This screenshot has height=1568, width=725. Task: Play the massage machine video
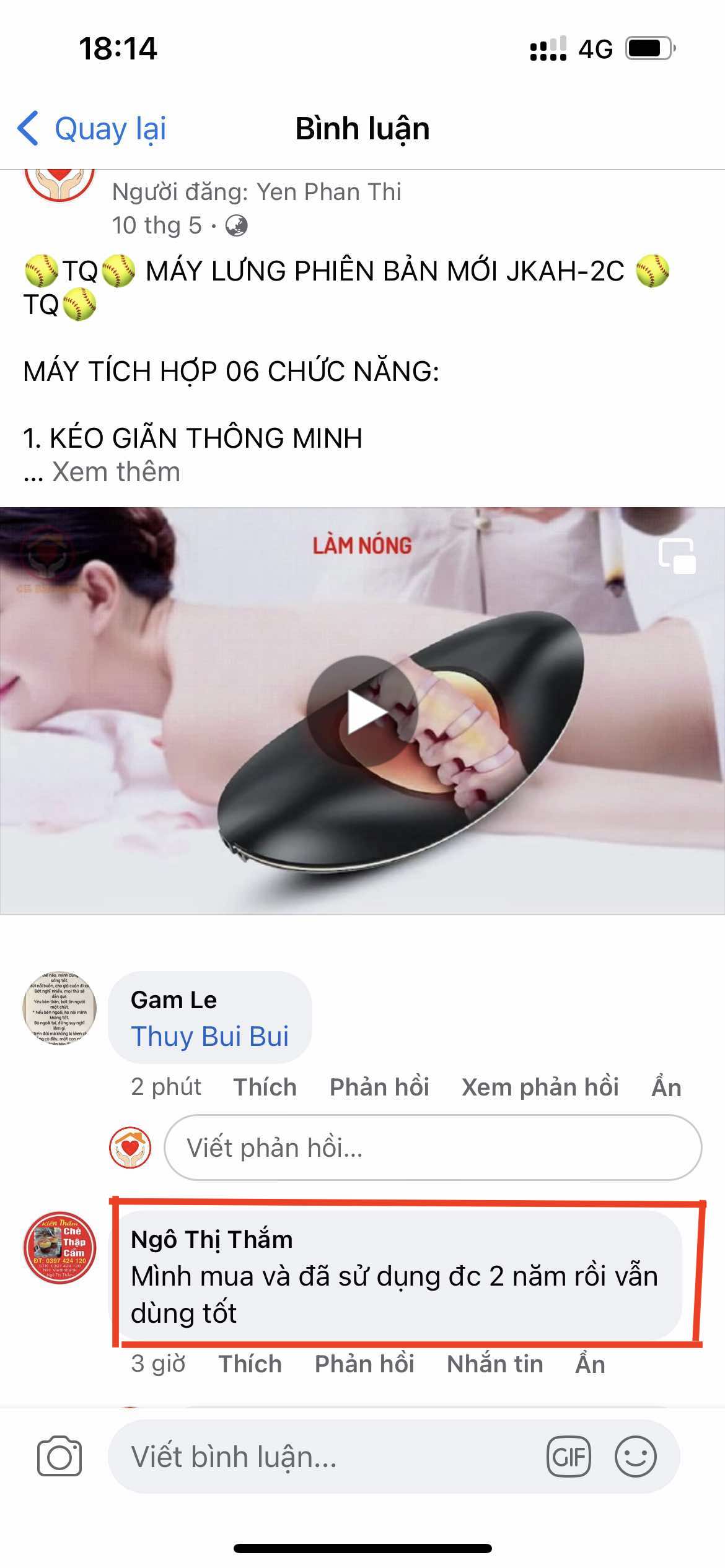tap(362, 712)
